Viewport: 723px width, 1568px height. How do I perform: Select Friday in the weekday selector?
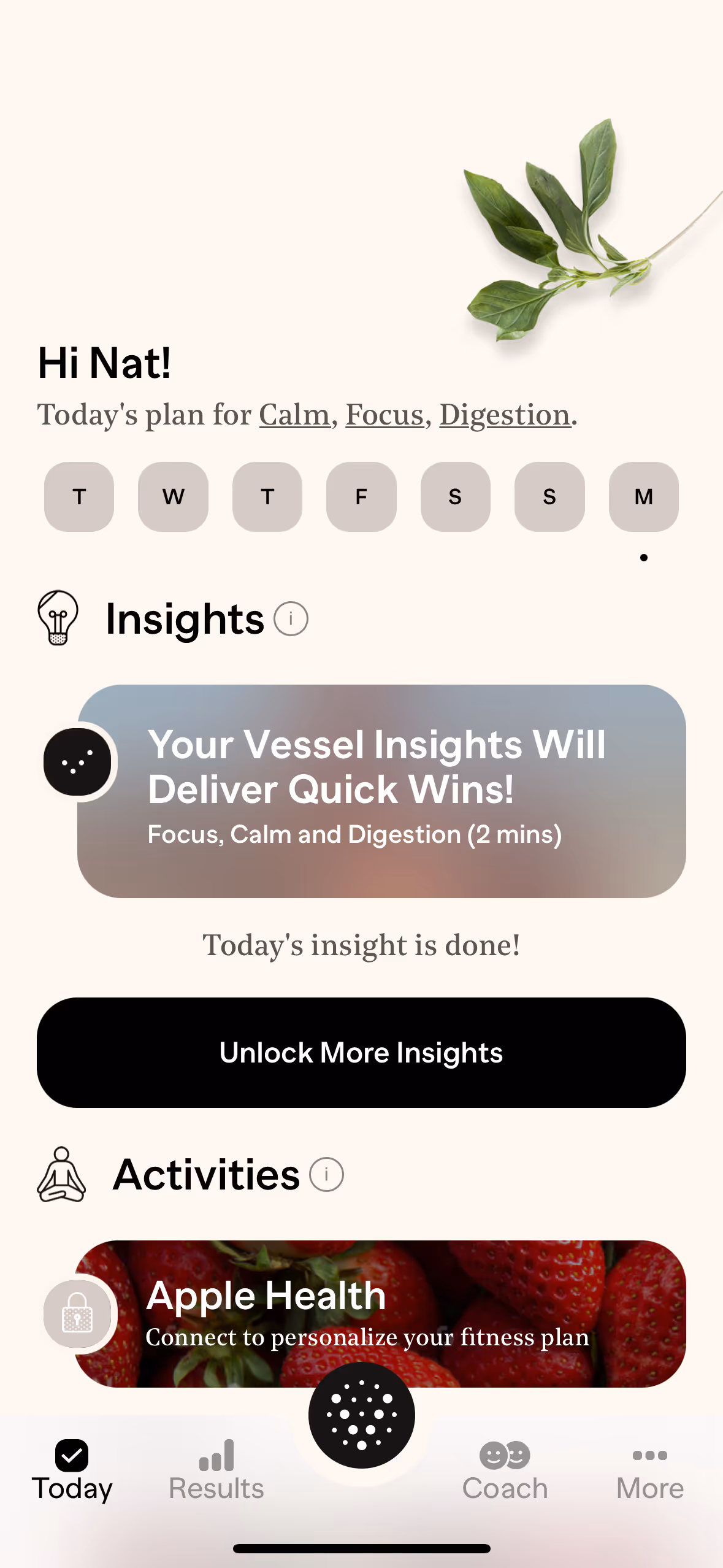[361, 497]
